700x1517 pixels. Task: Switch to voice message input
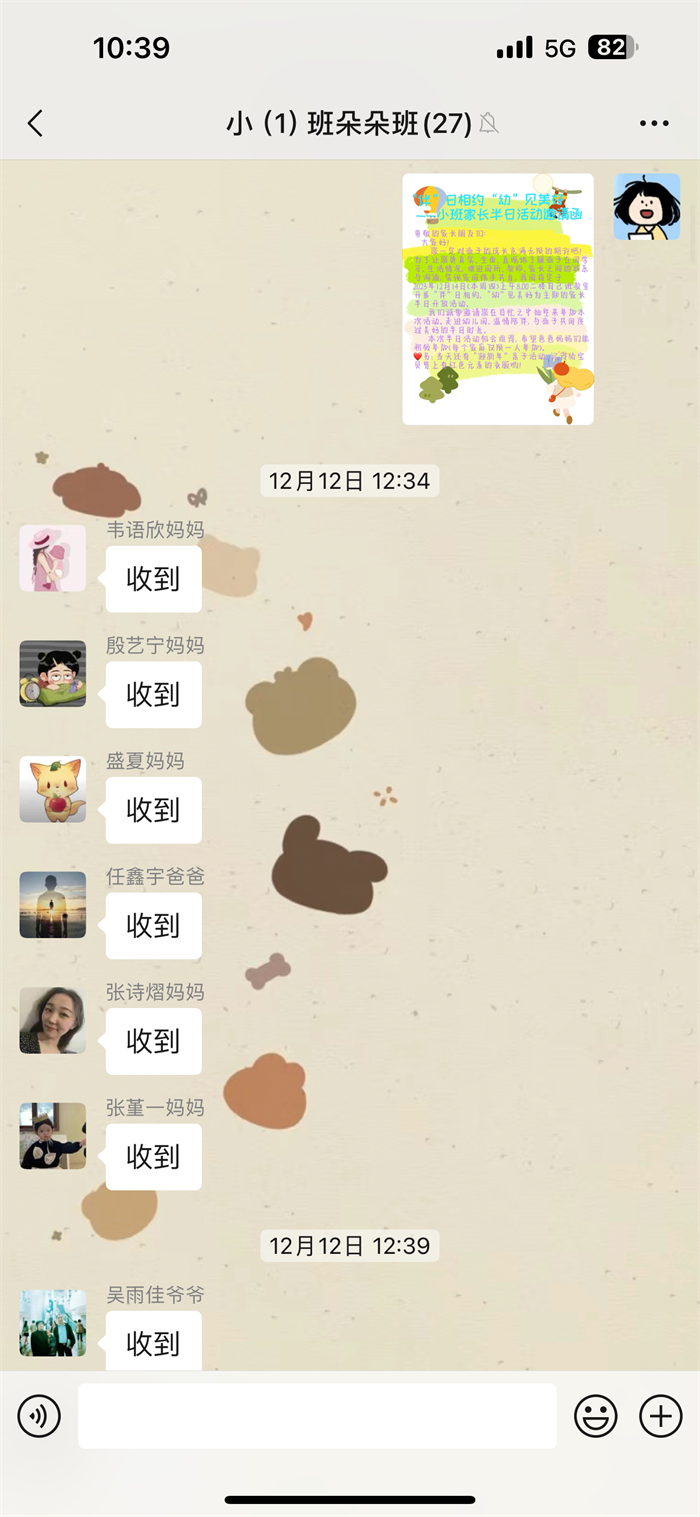click(x=39, y=1416)
